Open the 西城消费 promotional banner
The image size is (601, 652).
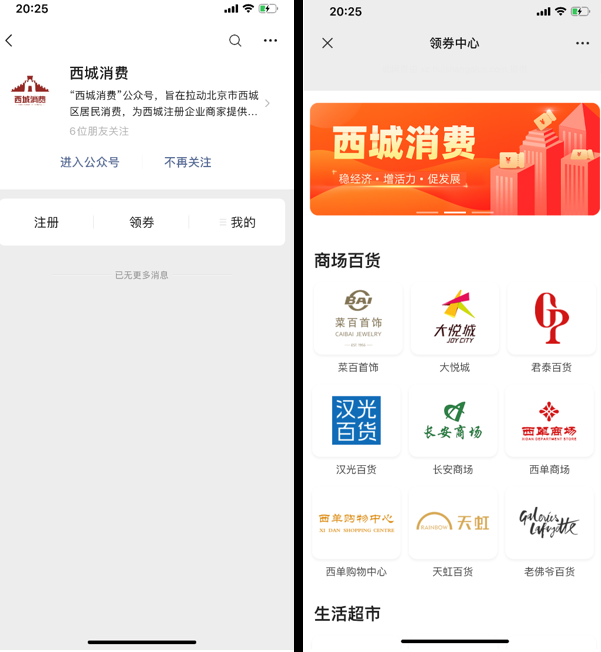(x=455, y=159)
